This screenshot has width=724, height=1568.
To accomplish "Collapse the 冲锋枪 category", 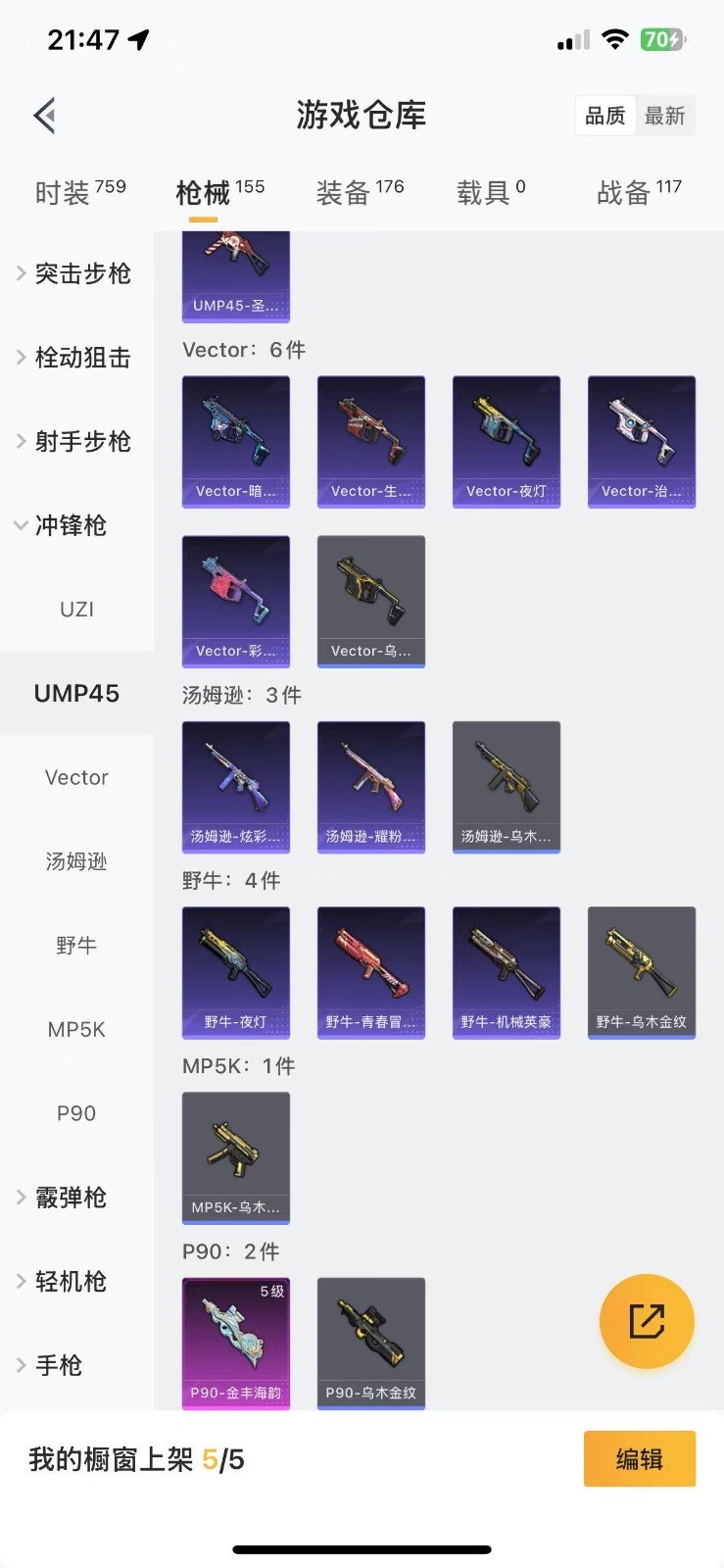I will (69, 525).
